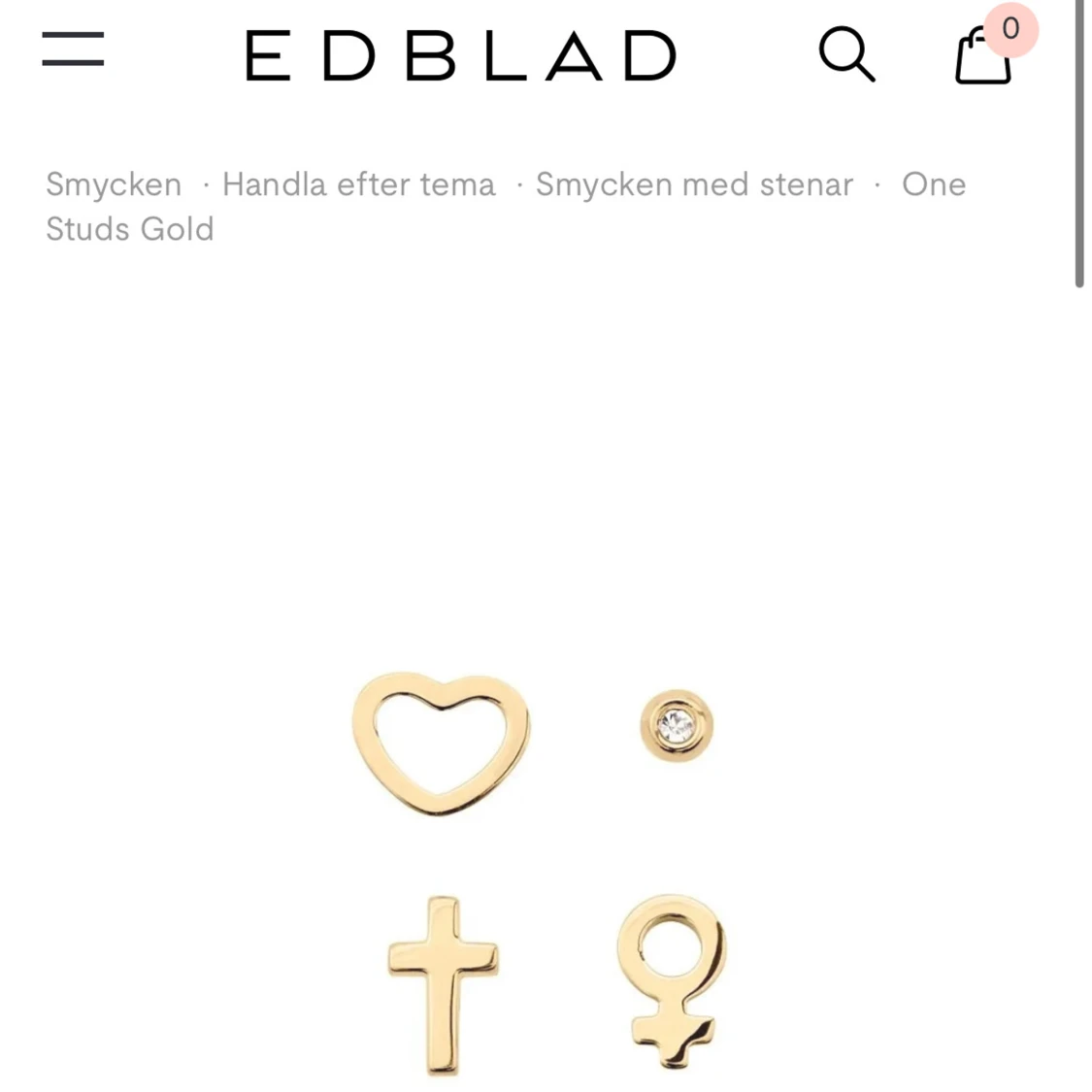Go to the Edblad home page via logo
This screenshot has height=1092, width=1092.
click(x=460, y=54)
